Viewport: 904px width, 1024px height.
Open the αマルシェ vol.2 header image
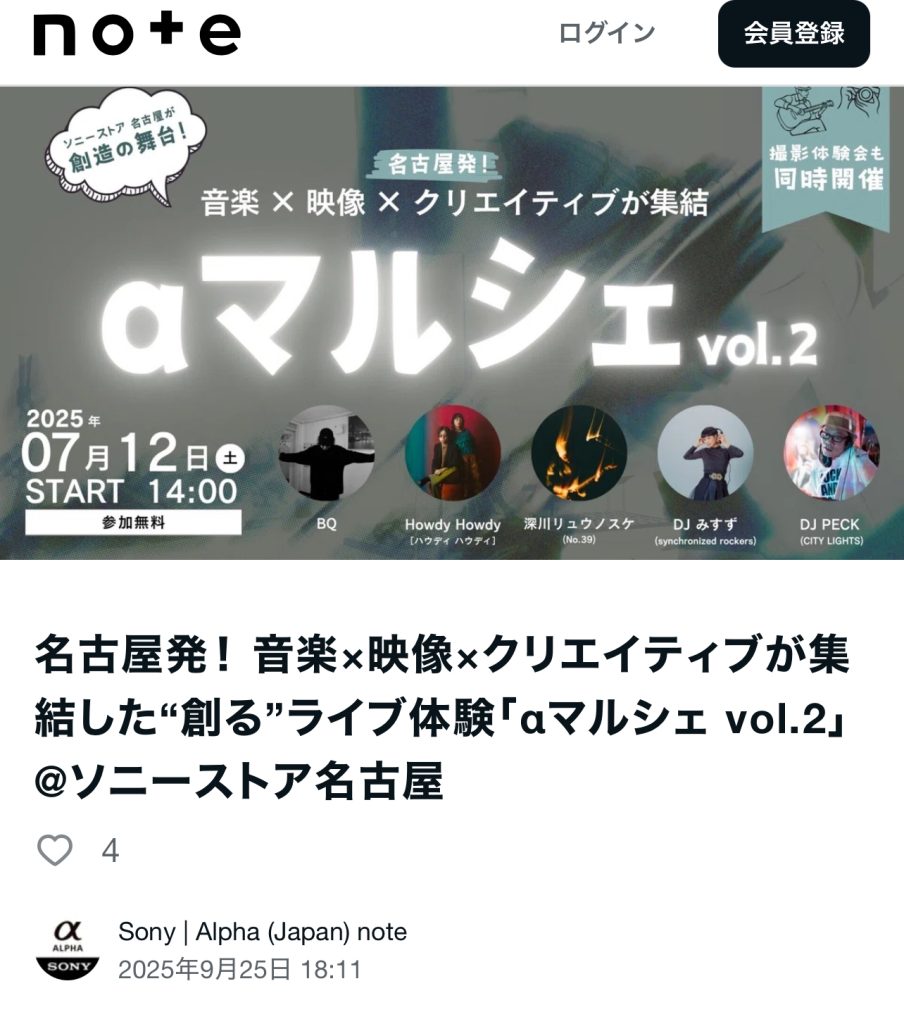tap(452, 322)
